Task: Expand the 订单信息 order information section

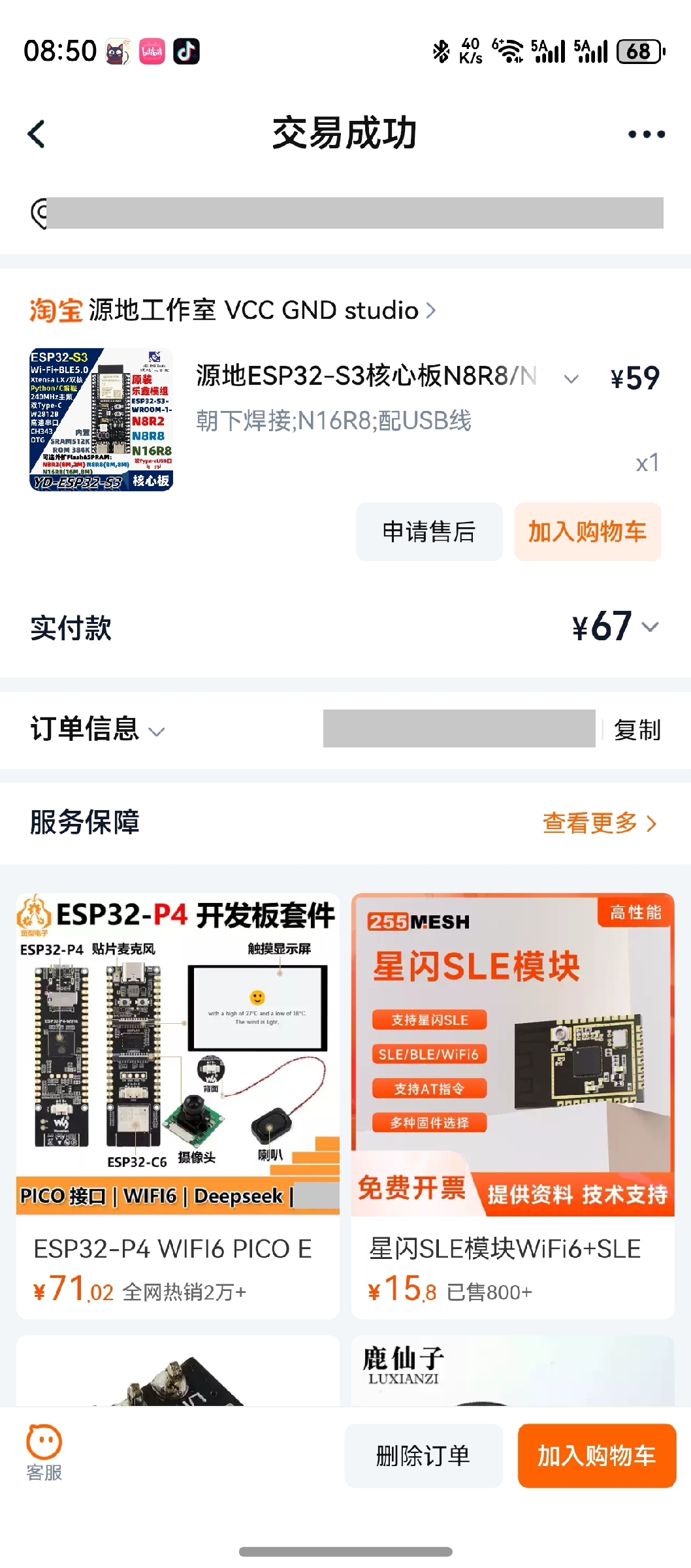Action: (x=157, y=730)
